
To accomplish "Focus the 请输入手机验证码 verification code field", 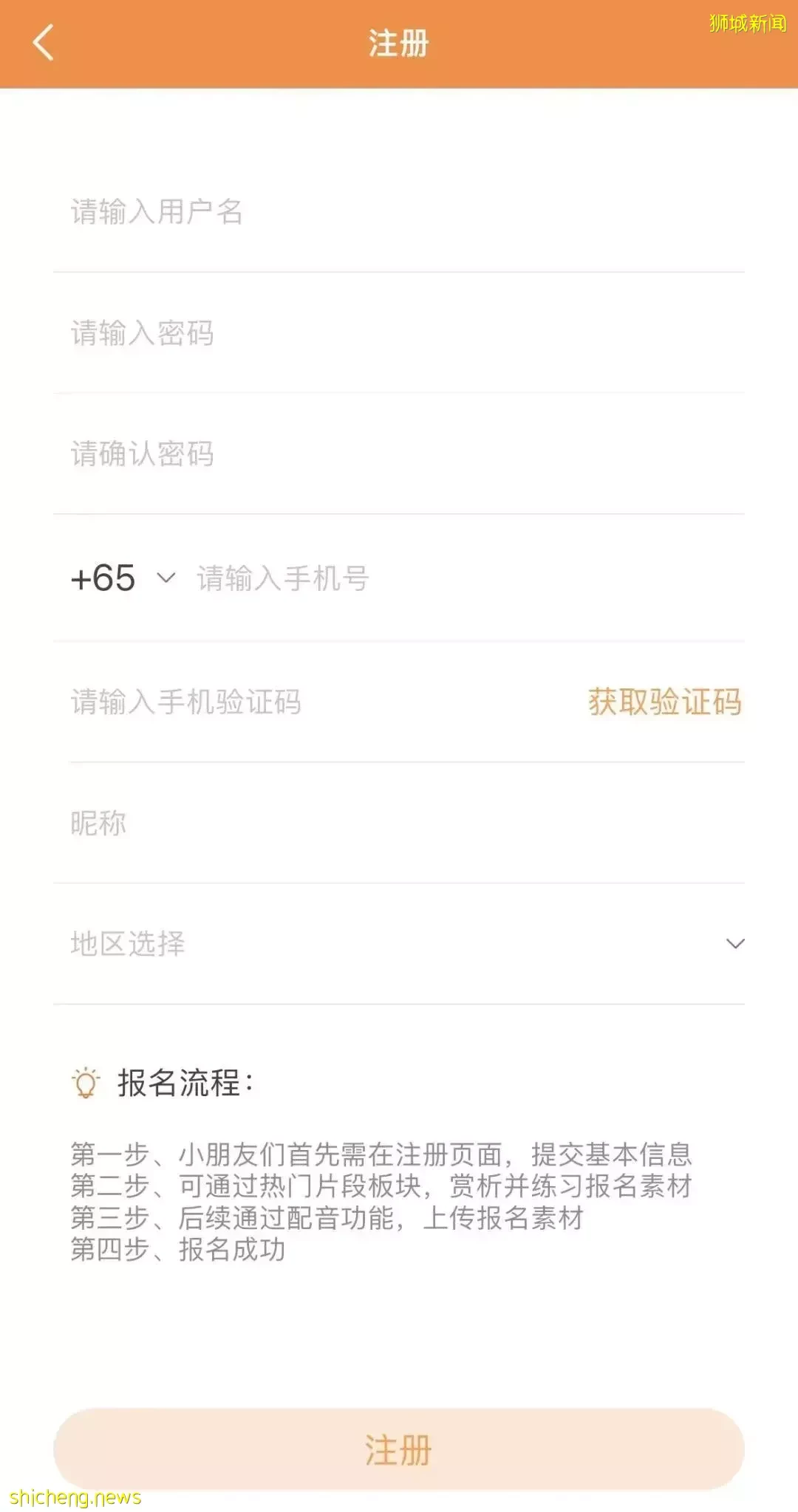I will 318,702.
